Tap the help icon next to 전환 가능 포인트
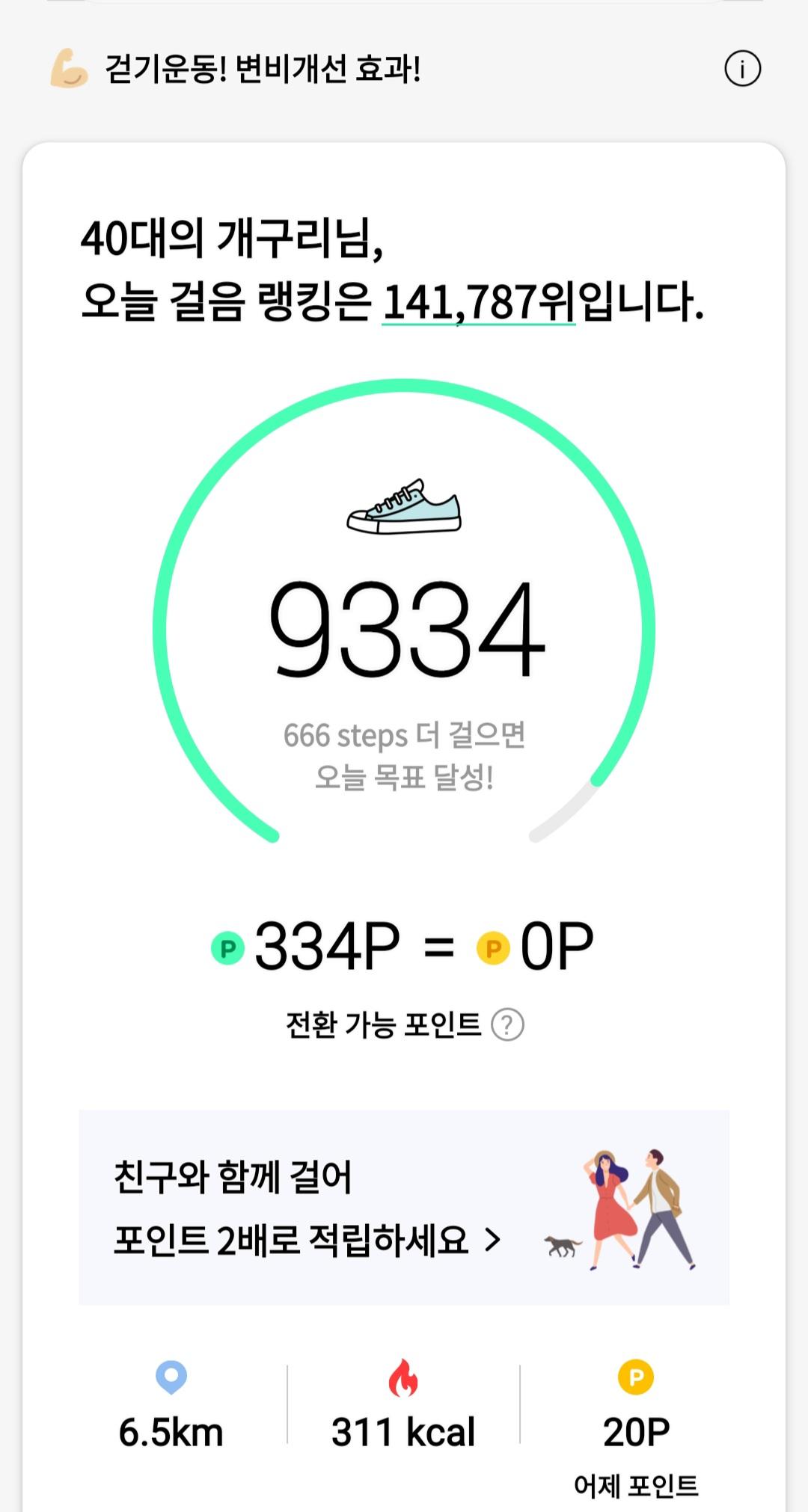808x1512 pixels. (507, 1024)
